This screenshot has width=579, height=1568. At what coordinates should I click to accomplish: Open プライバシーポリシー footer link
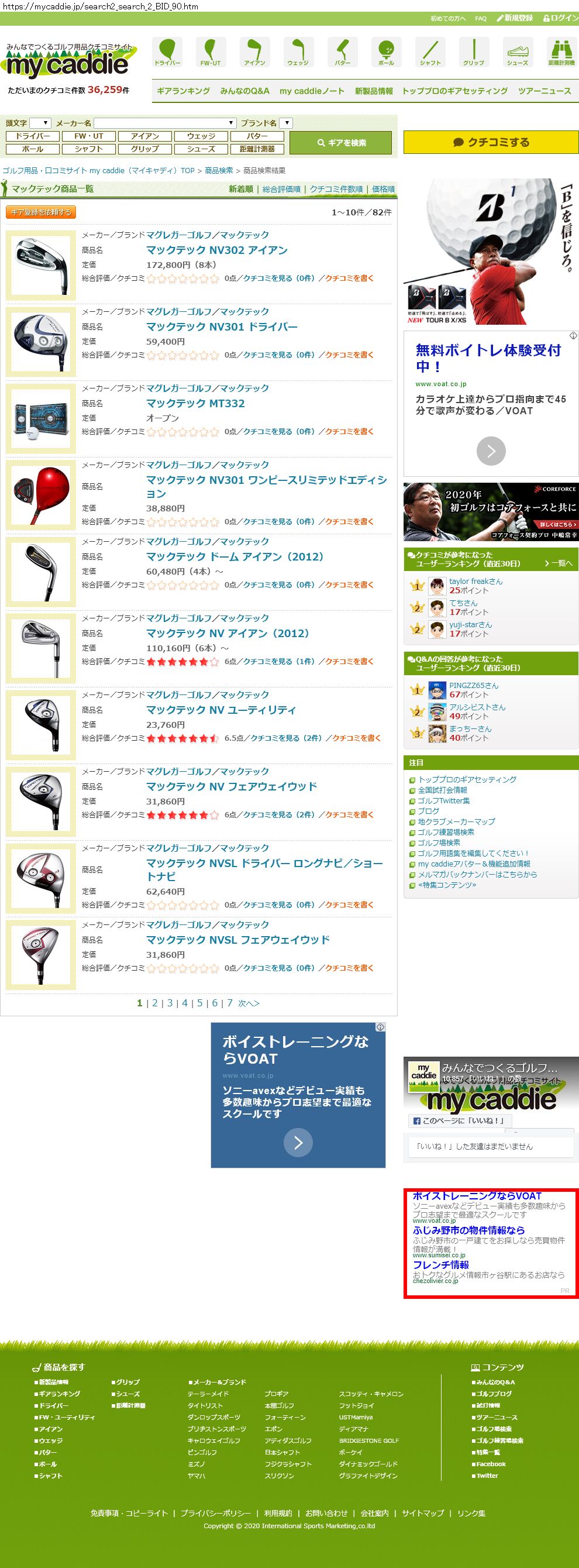pos(215,1512)
